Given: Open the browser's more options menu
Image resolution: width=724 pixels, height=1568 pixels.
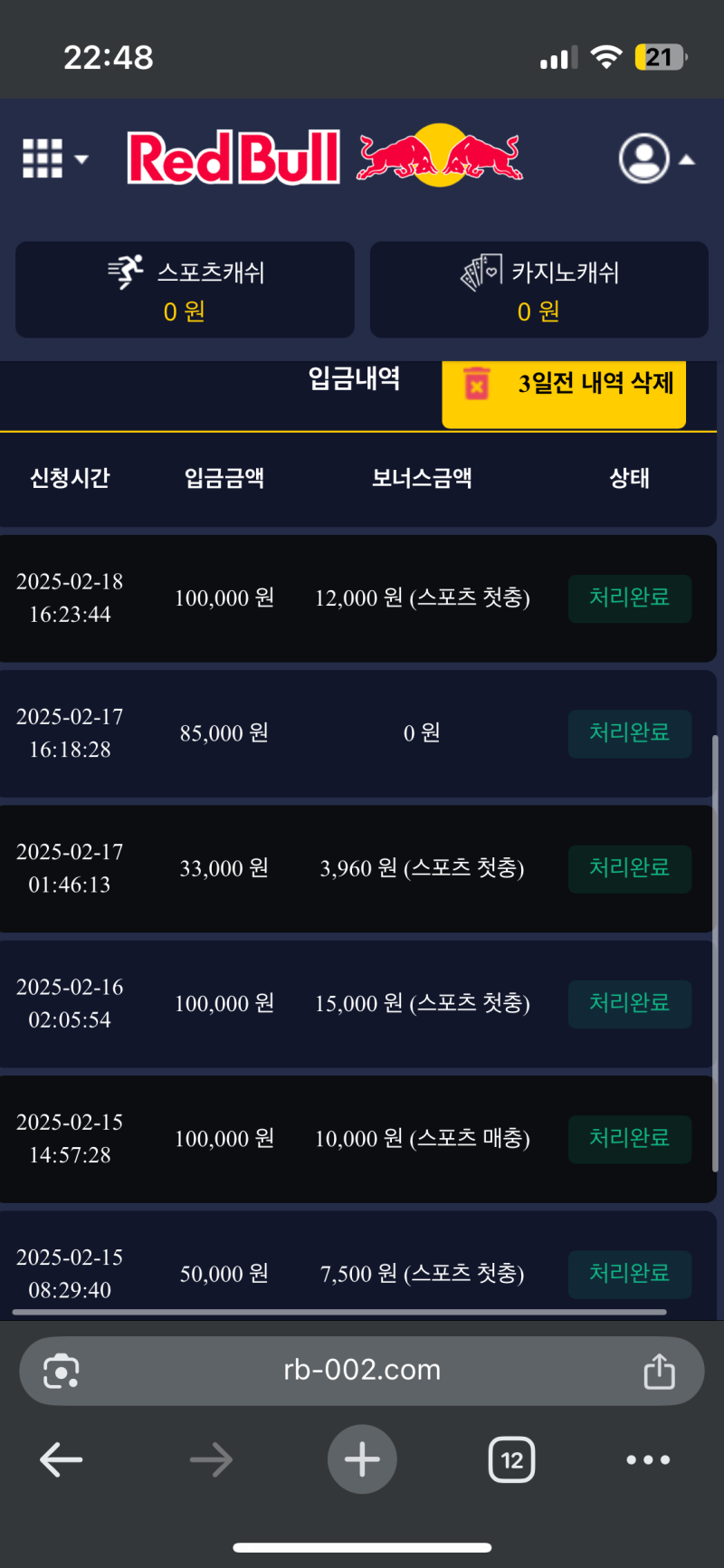Looking at the screenshot, I should coord(648,1459).
